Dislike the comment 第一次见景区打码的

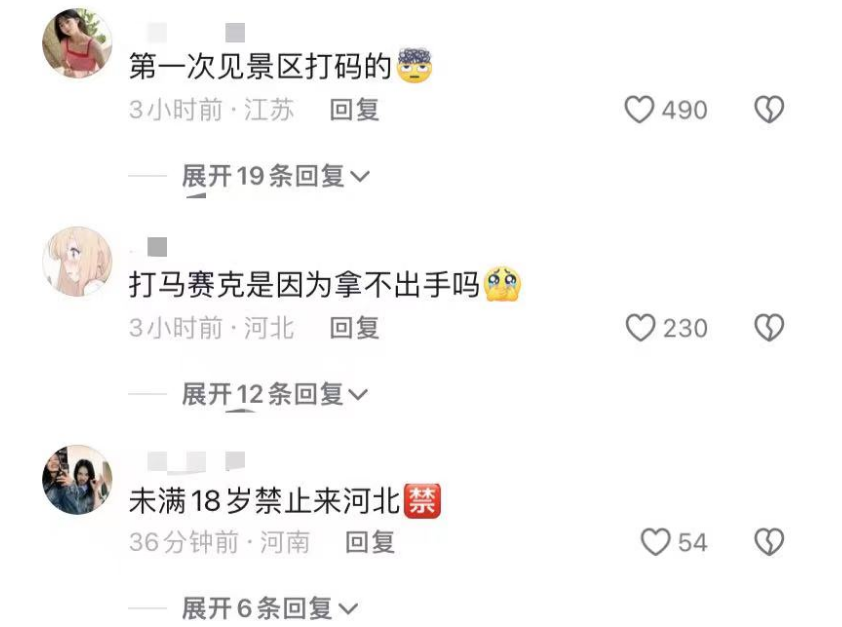pyautogui.click(x=768, y=110)
